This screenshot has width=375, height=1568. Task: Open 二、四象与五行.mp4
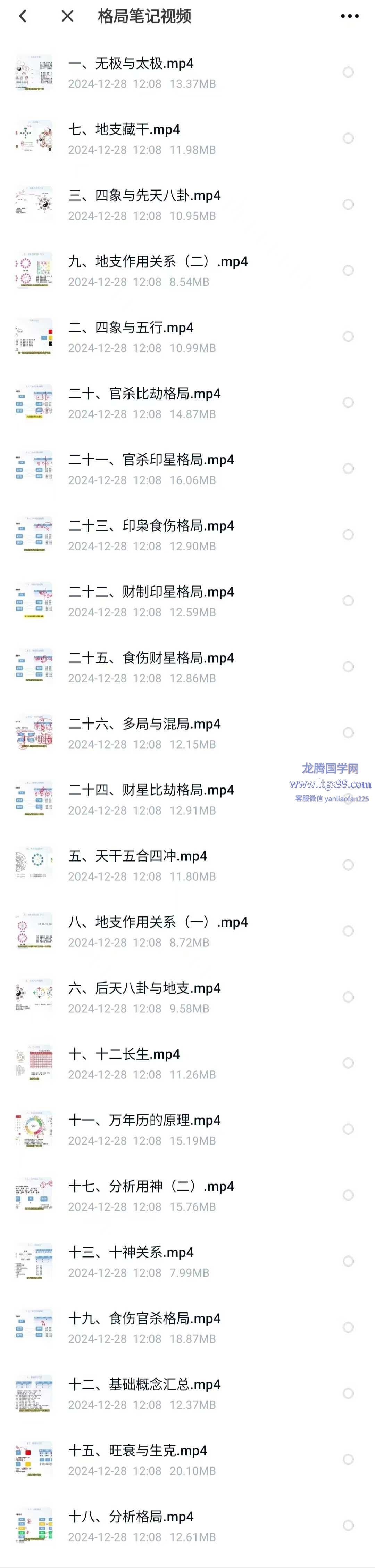pyautogui.click(x=131, y=328)
